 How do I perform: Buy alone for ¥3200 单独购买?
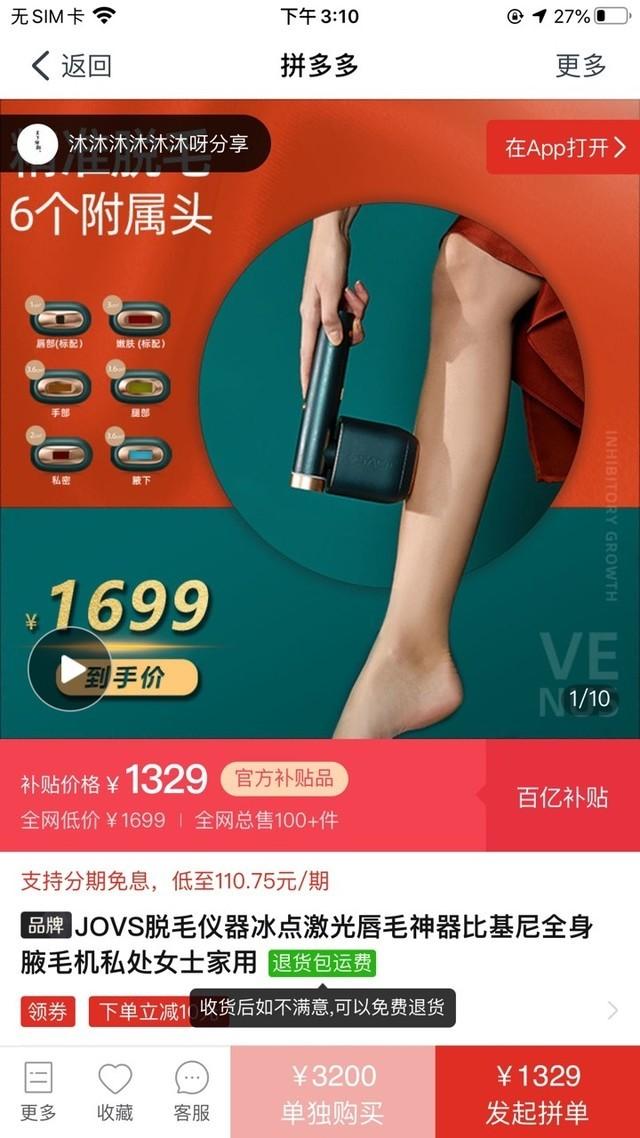click(333, 1092)
